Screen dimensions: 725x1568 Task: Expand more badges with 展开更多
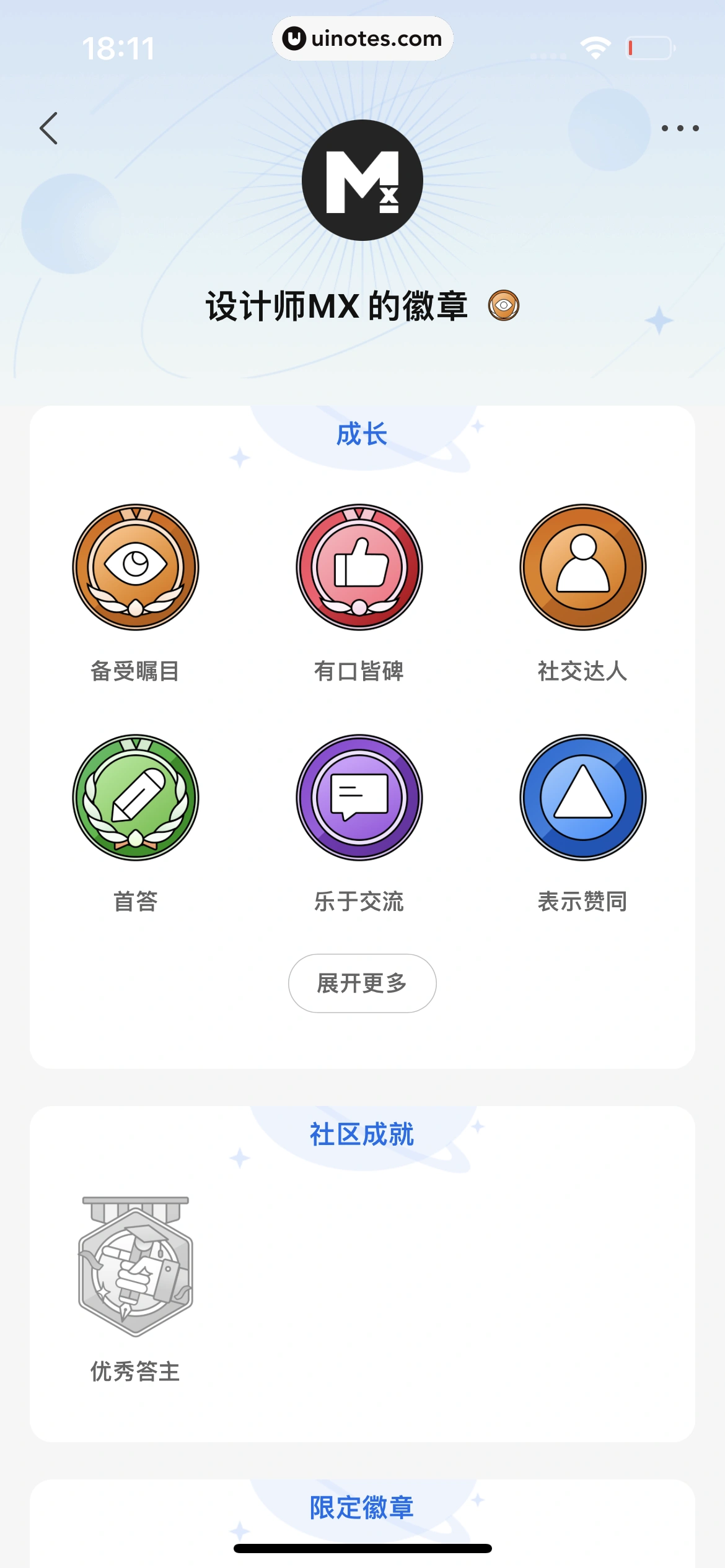point(362,983)
